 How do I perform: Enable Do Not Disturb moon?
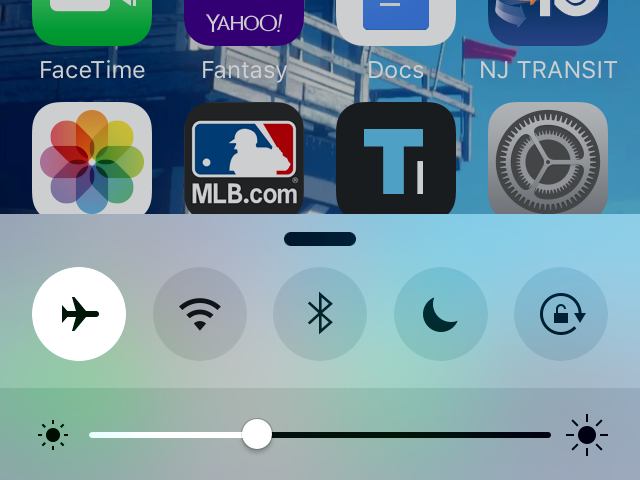441,314
